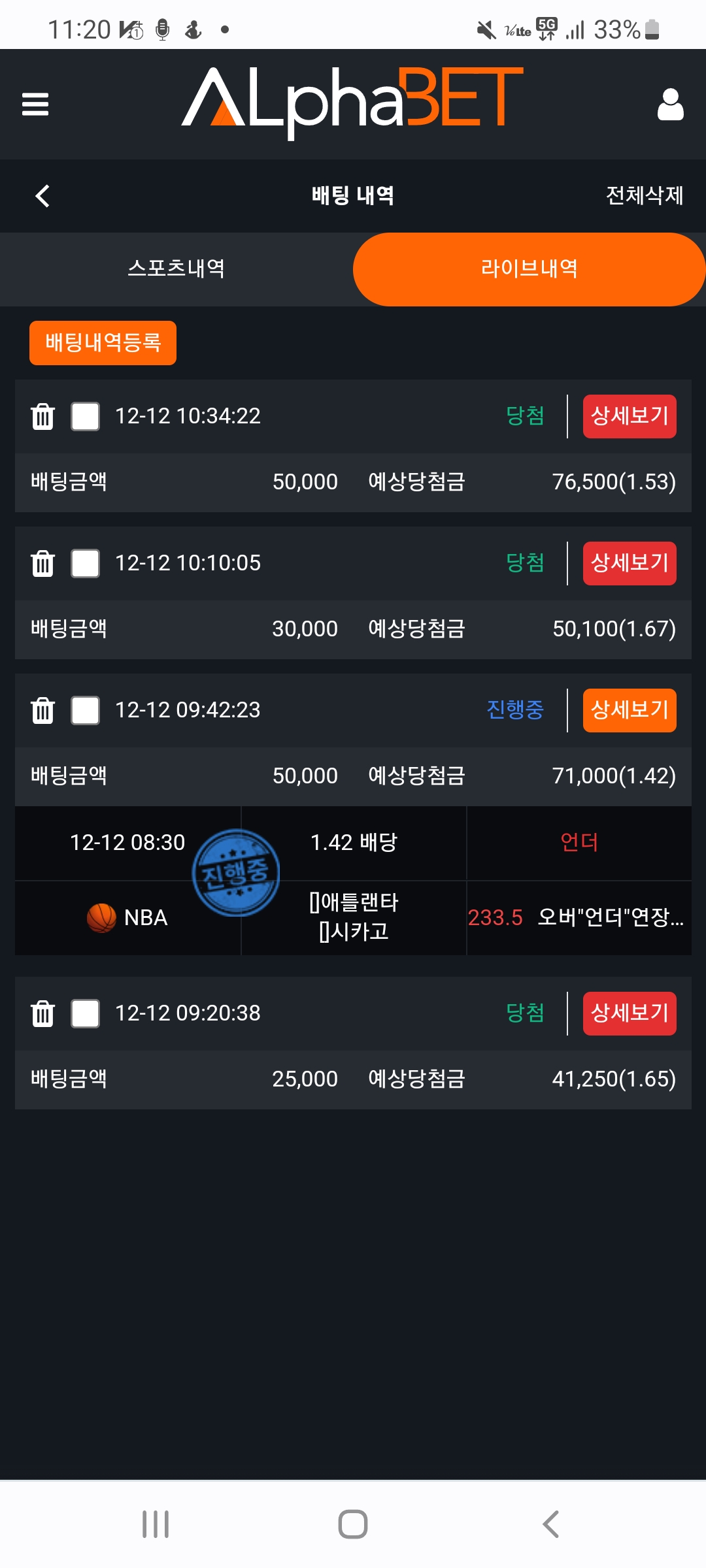Delete the 12-12 10:10:05 bet entry
706x1568 pixels.
(43, 563)
